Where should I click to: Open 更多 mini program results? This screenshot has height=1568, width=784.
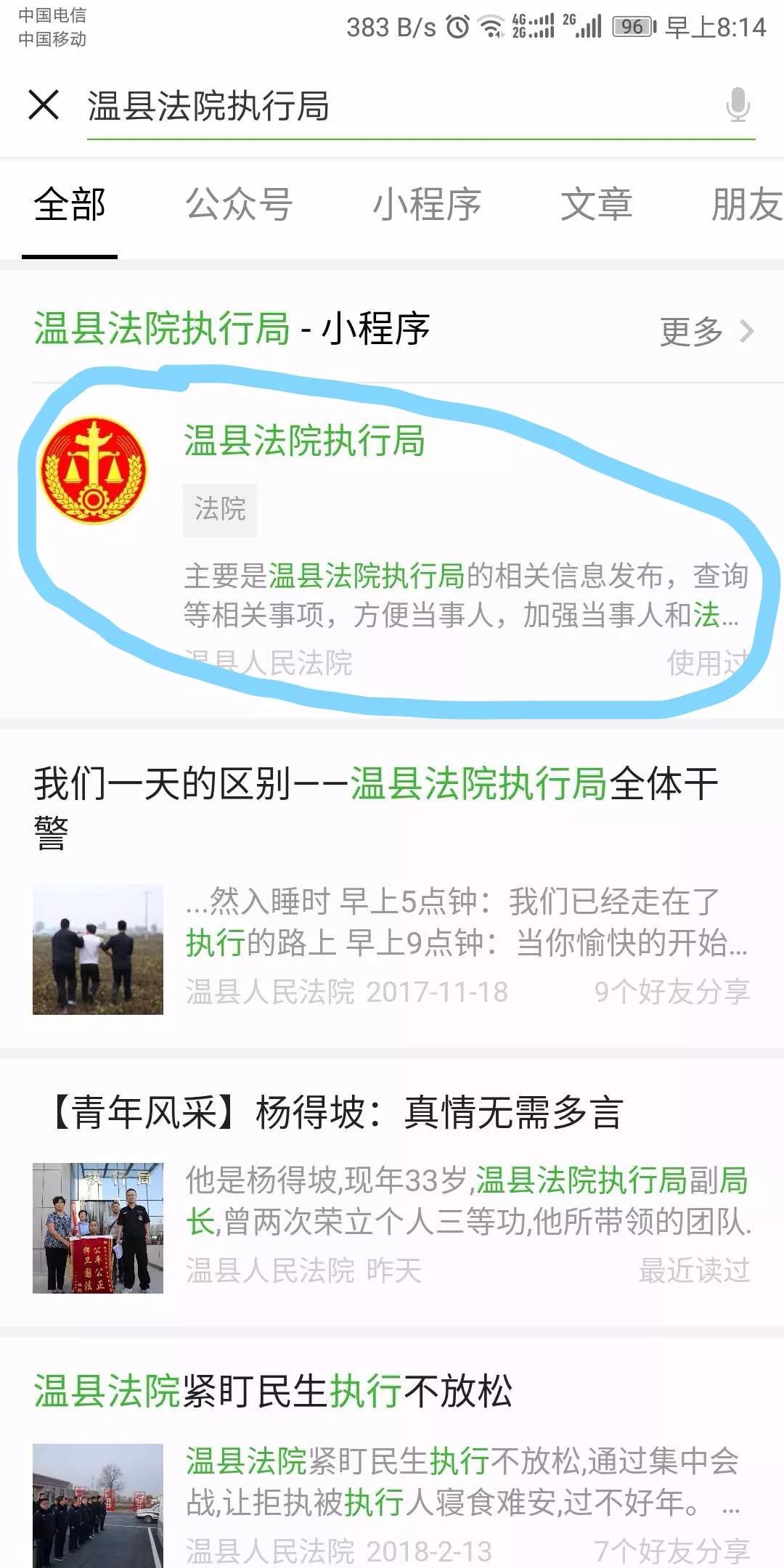point(706,332)
